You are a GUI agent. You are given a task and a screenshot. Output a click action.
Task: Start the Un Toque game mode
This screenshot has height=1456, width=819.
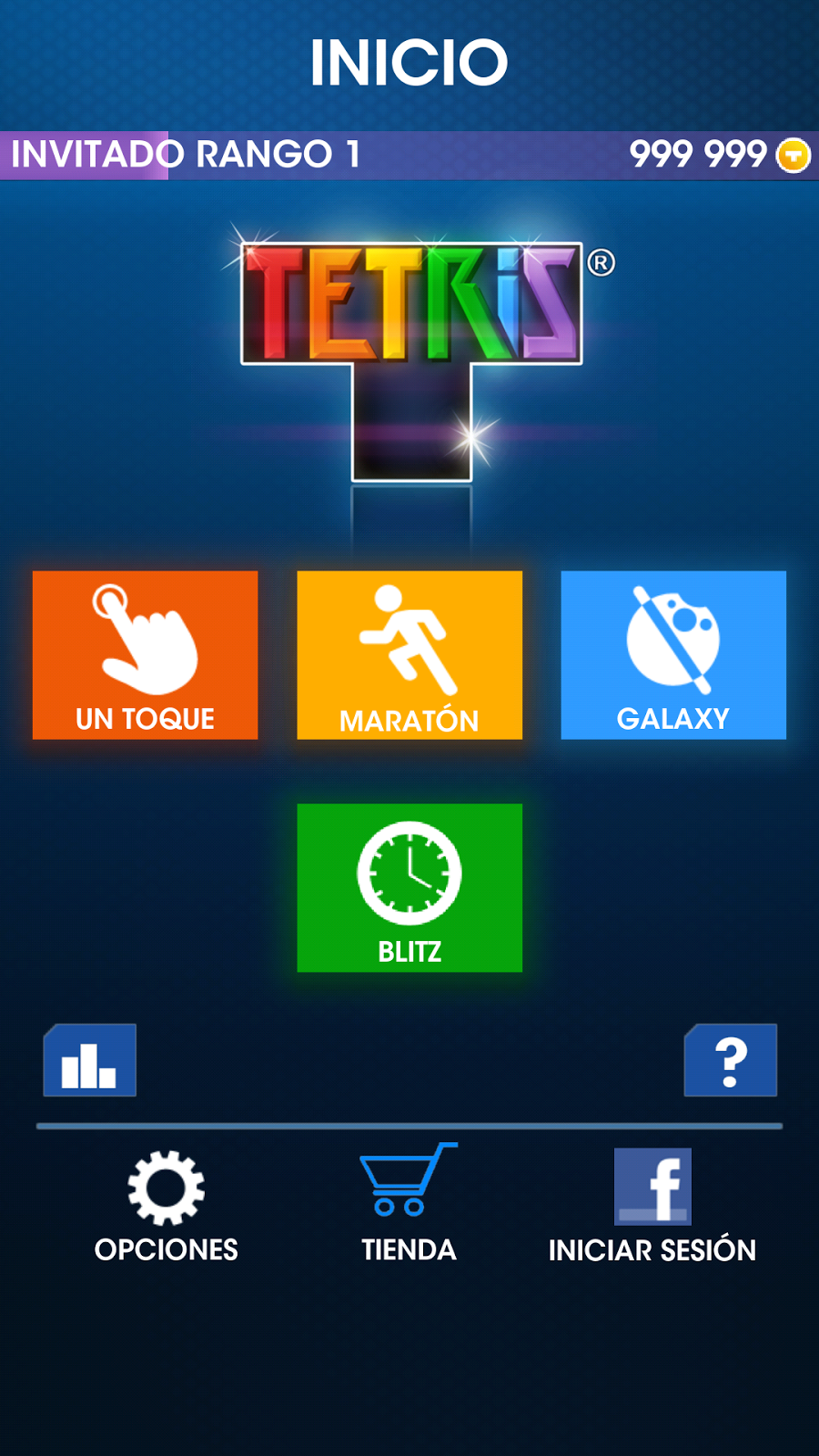146,655
